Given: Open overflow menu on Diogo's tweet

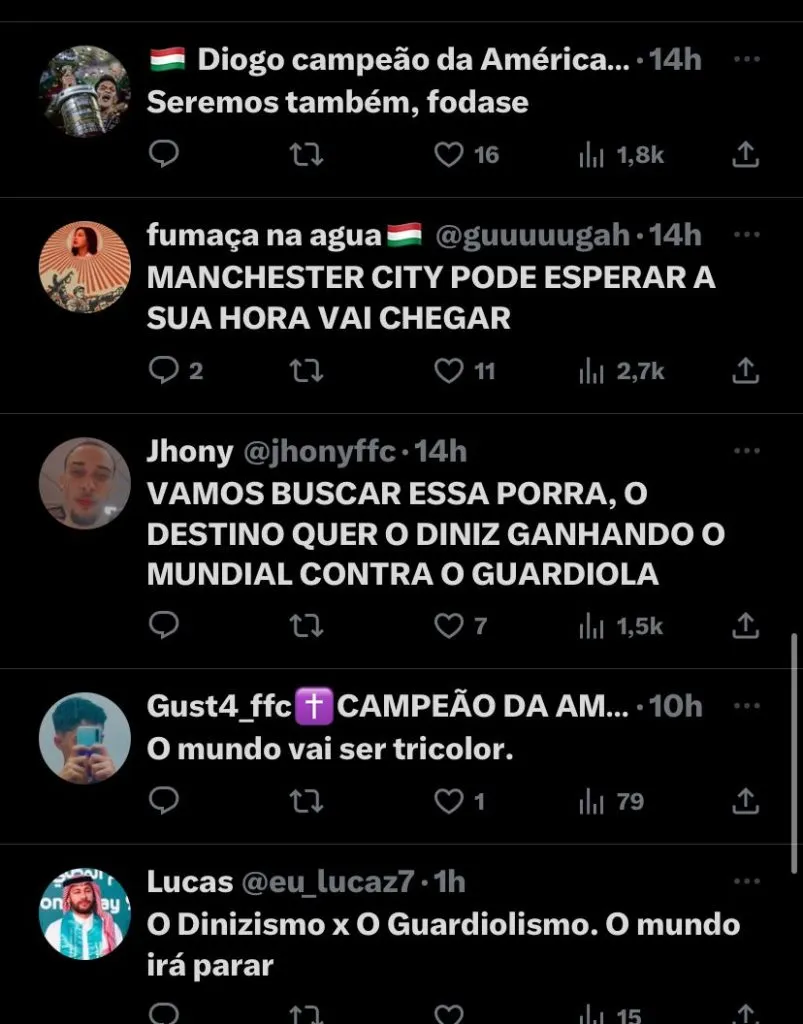Looking at the screenshot, I should click(x=746, y=60).
